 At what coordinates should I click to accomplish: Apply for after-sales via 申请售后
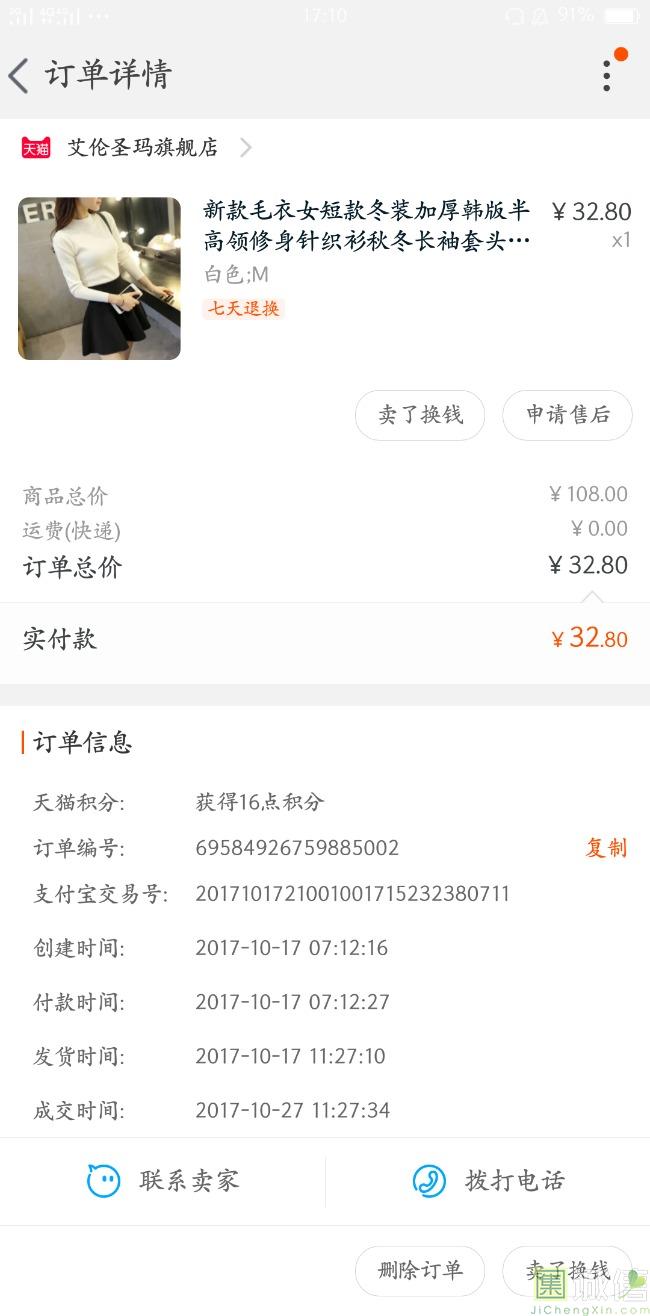tap(567, 415)
